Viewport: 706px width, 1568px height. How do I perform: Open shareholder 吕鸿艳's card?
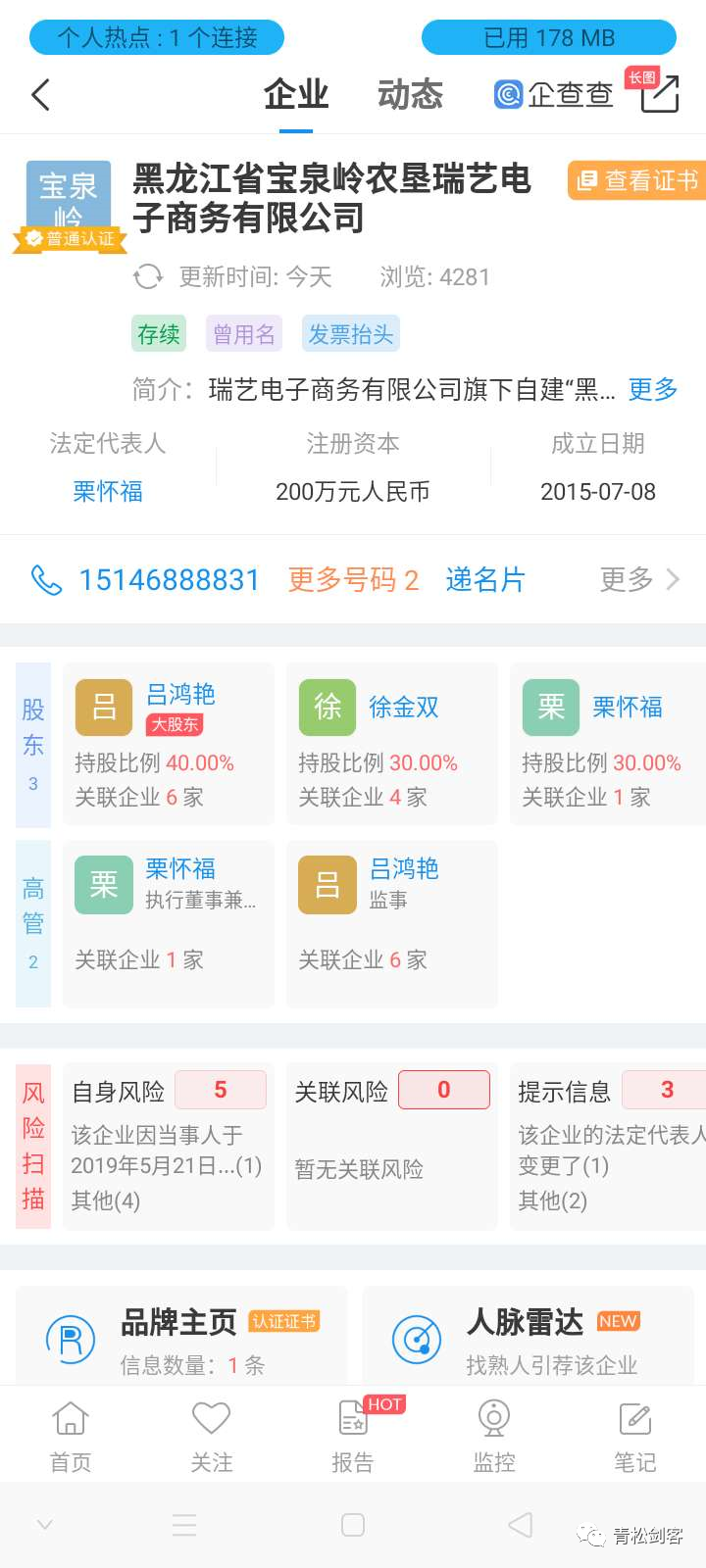168,744
